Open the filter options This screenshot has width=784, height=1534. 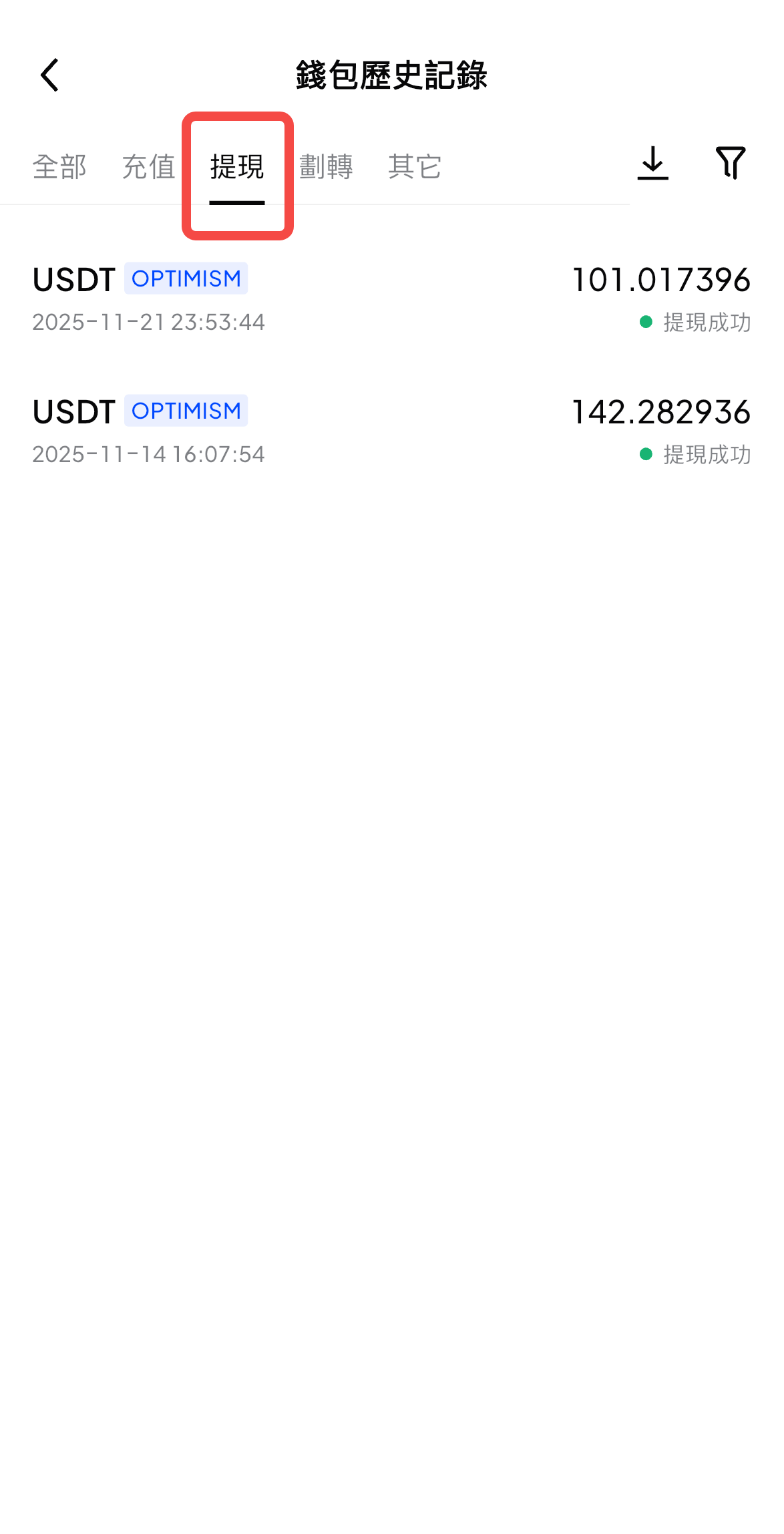coord(730,164)
